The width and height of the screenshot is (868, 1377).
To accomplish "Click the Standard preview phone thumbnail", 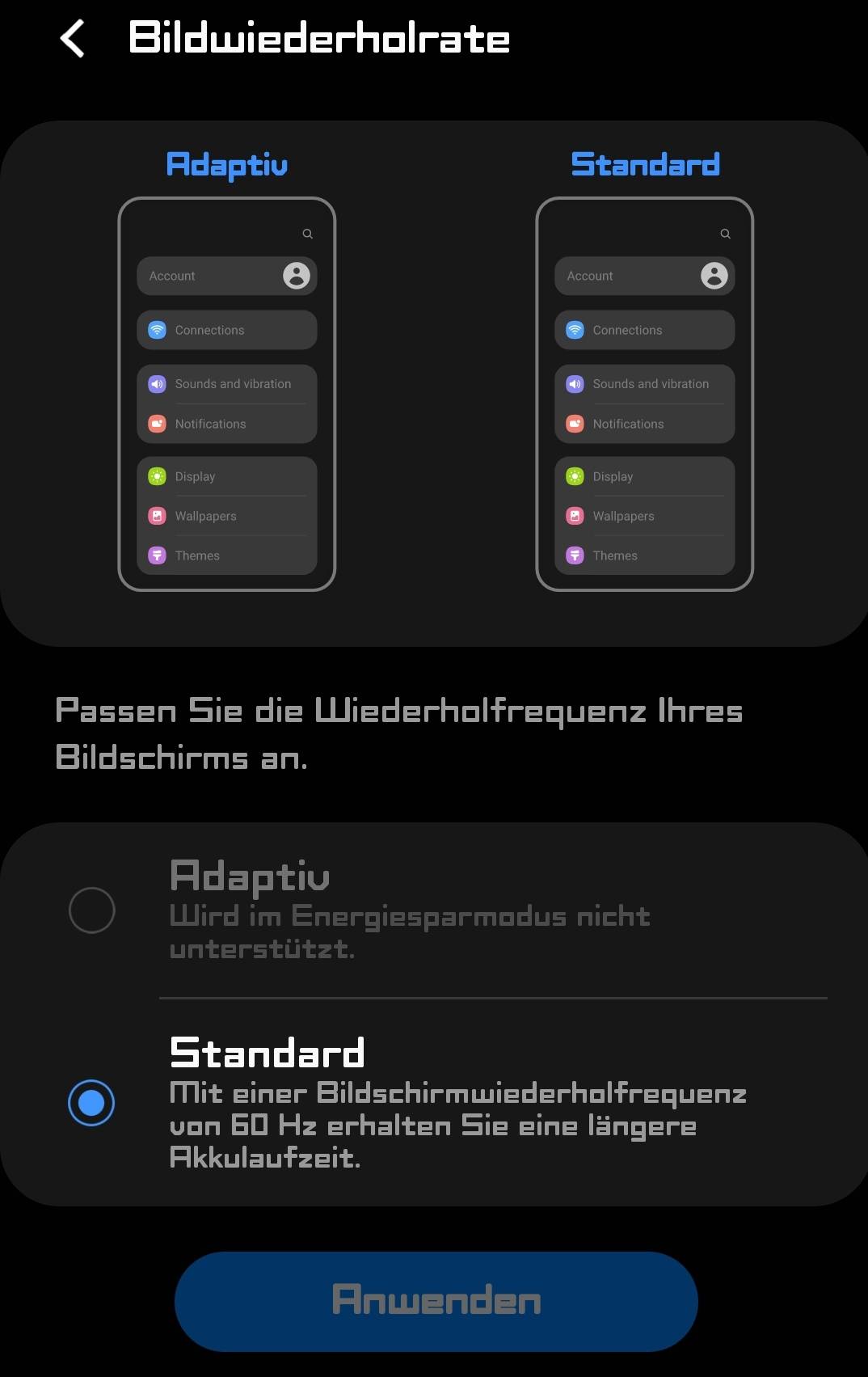I will tap(644, 391).
